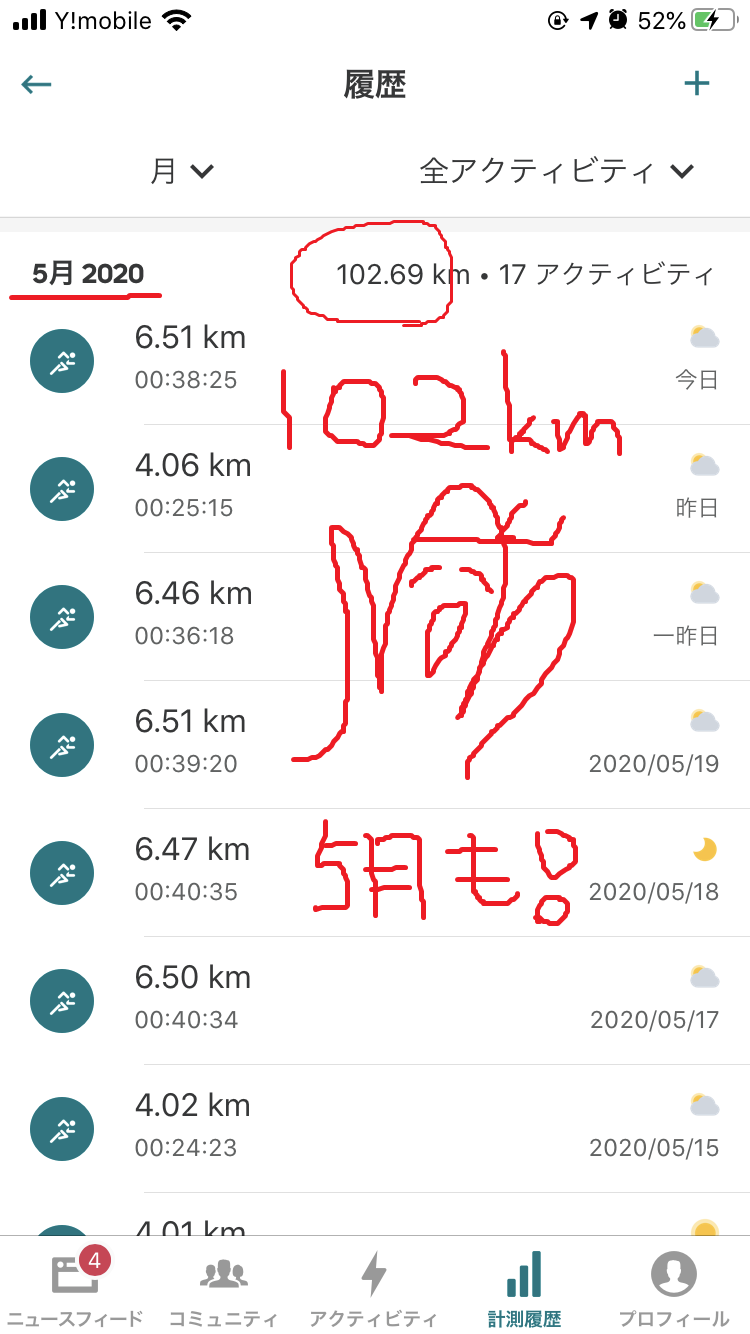
Task: Switch to the アクティビティ tab
Action: [x=374, y=1287]
